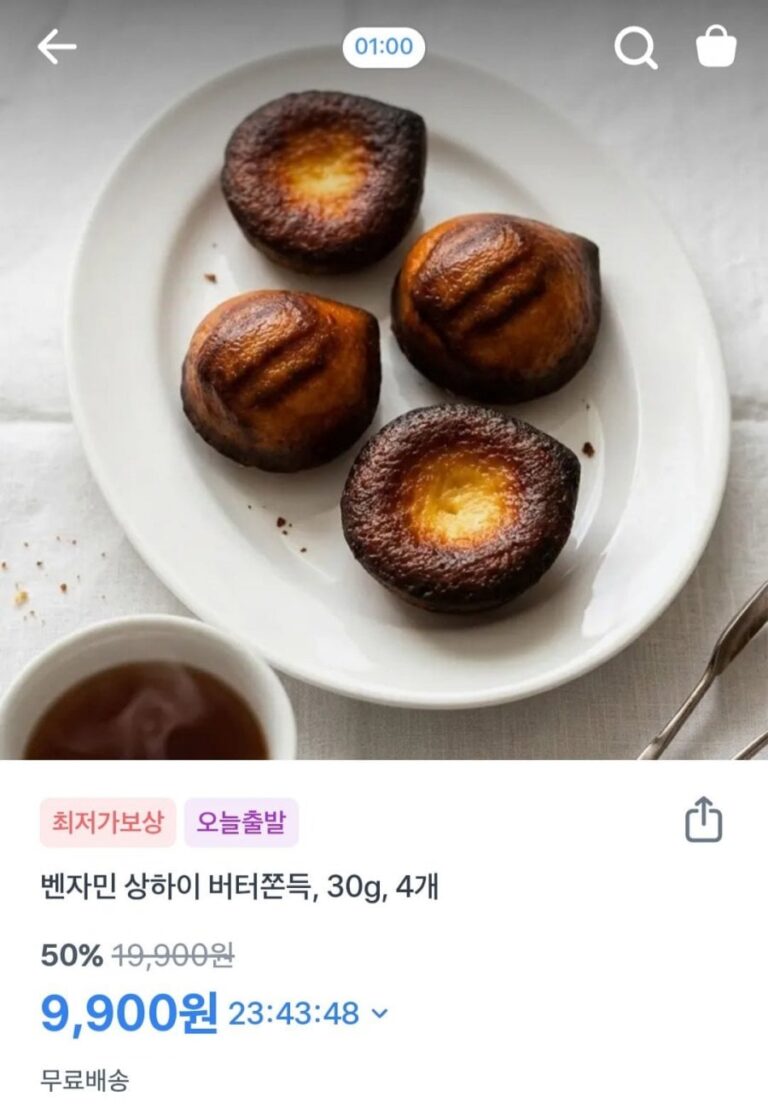The image size is (768, 1109).
Task: Open the shopping cart bag
Action: pyautogui.click(x=716, y=47)
